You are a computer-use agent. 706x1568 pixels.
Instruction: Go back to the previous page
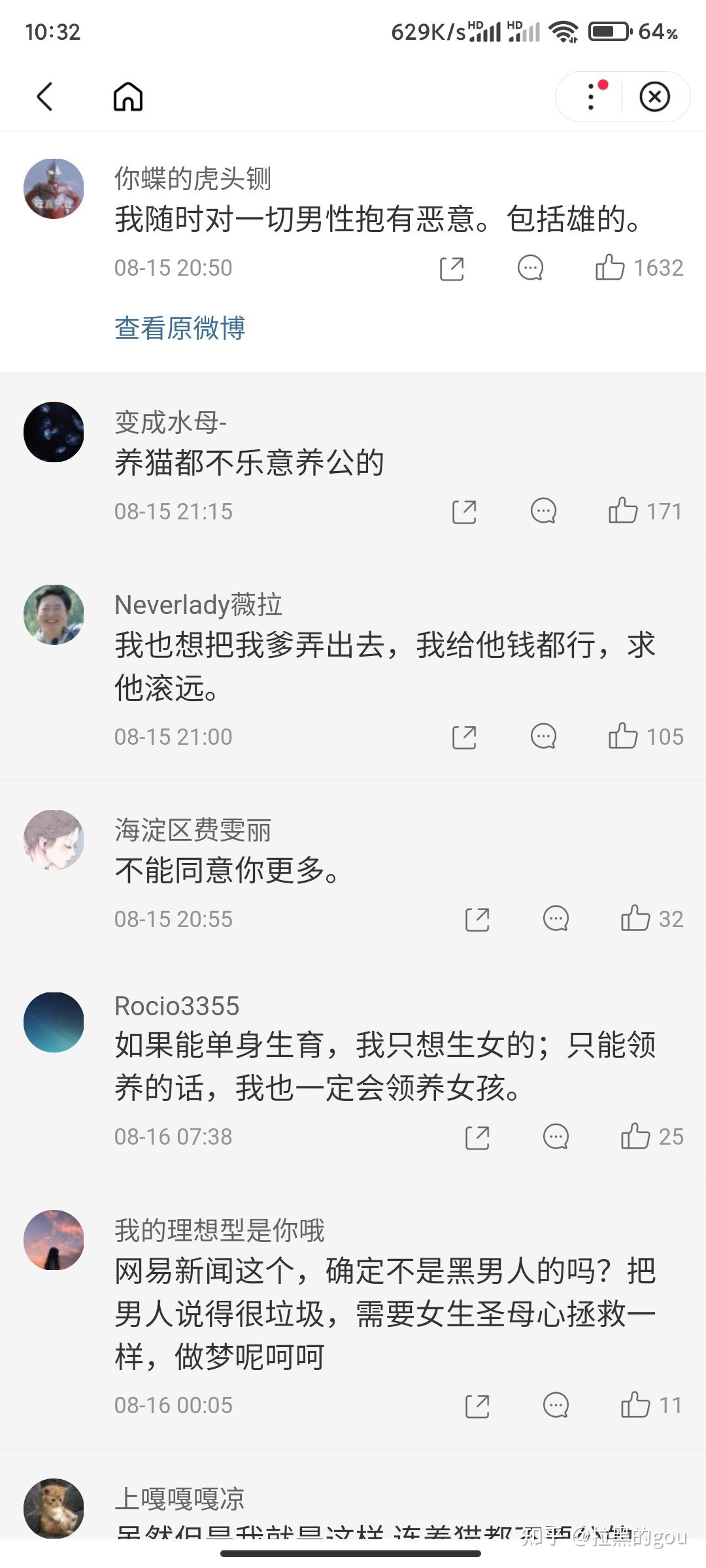point(44,97)
